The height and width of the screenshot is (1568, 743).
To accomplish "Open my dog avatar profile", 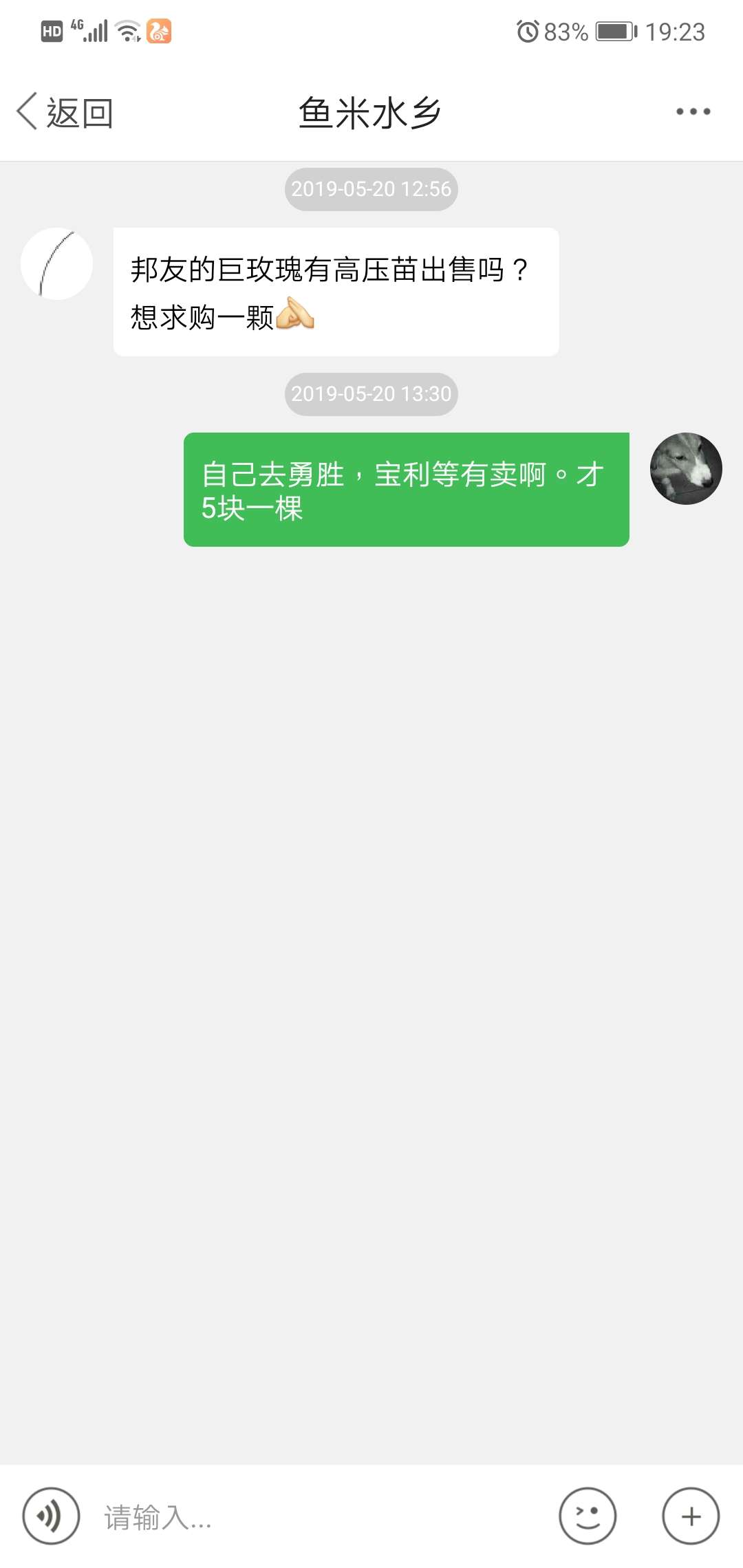I will [x=686, y=468].
